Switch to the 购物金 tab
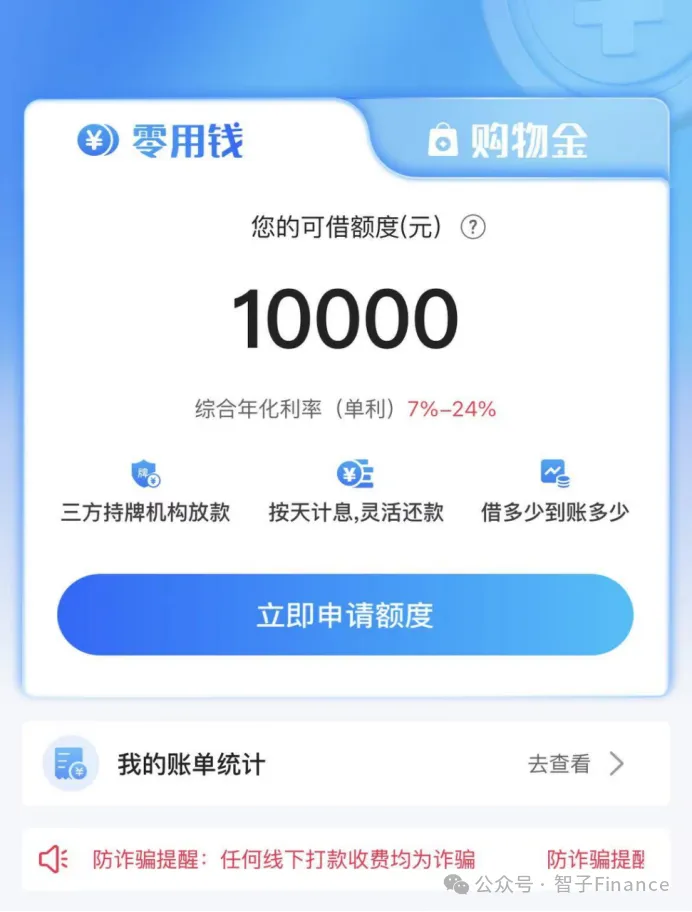 [508, 140]
